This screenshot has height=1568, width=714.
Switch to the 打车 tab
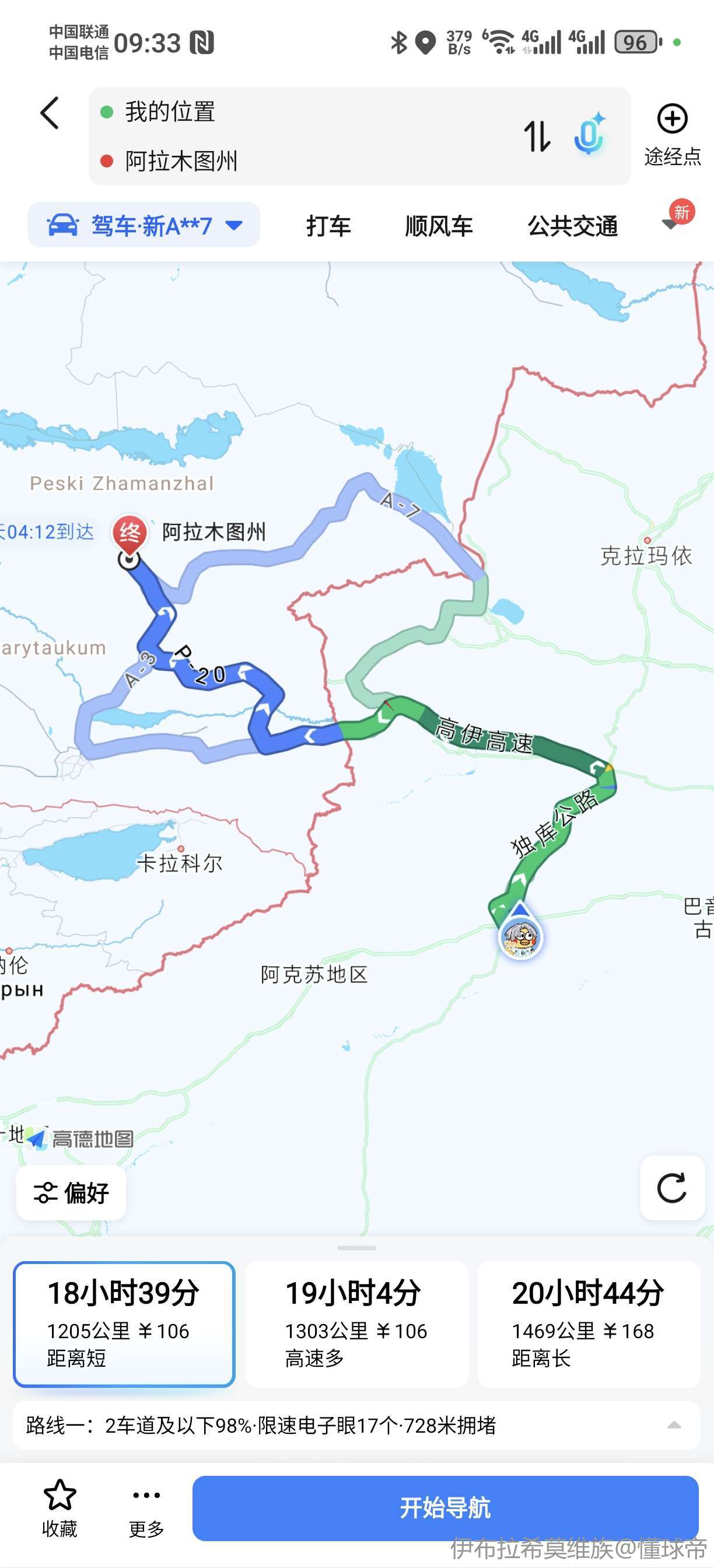[328, 226]
